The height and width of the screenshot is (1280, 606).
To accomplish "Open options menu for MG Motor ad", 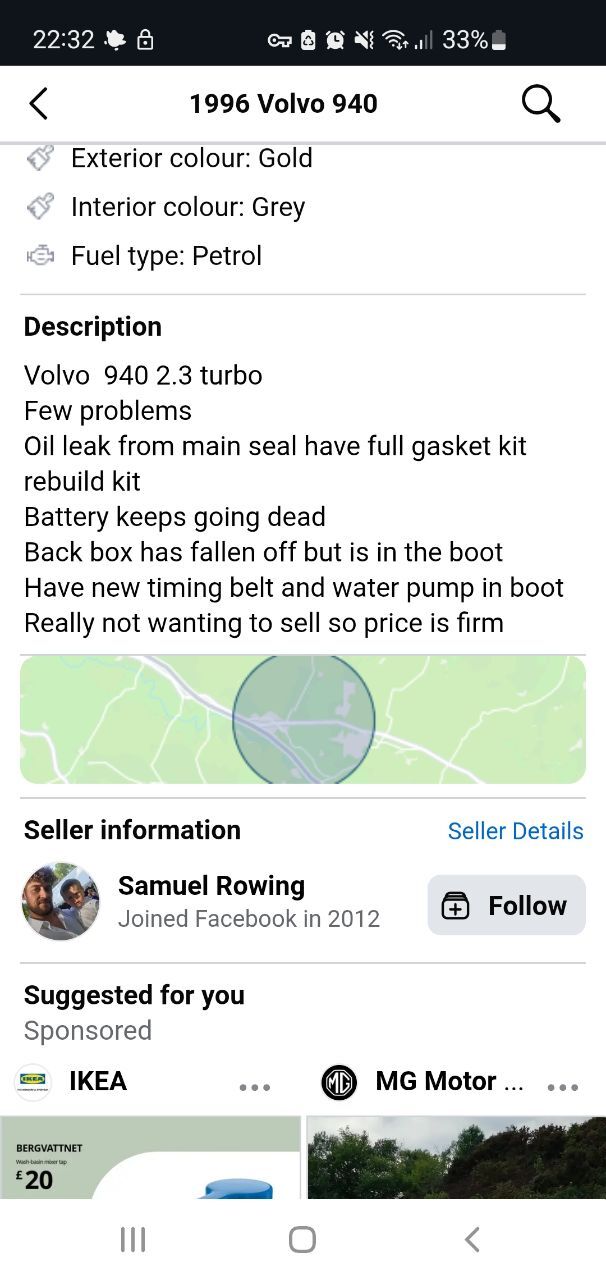I will coord(563,1087).
